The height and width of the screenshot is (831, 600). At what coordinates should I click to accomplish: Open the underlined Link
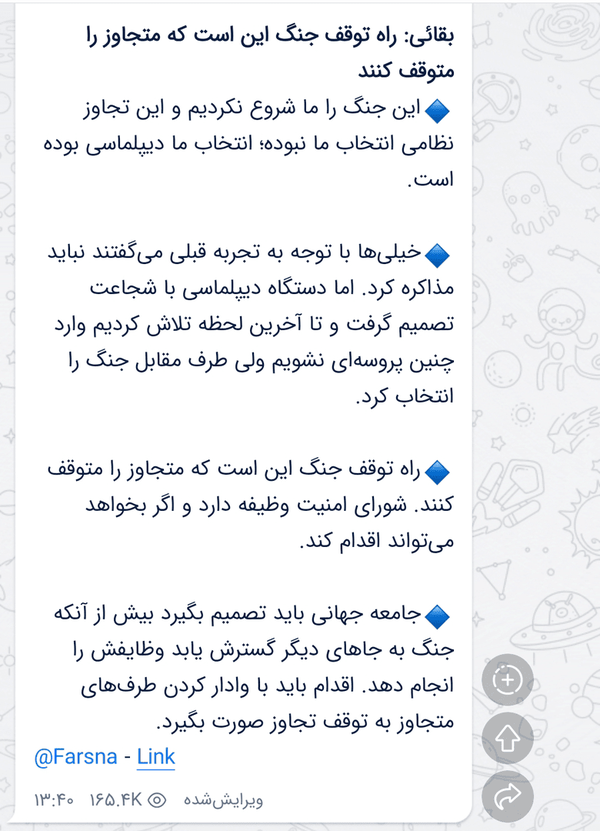pos(156,757)
